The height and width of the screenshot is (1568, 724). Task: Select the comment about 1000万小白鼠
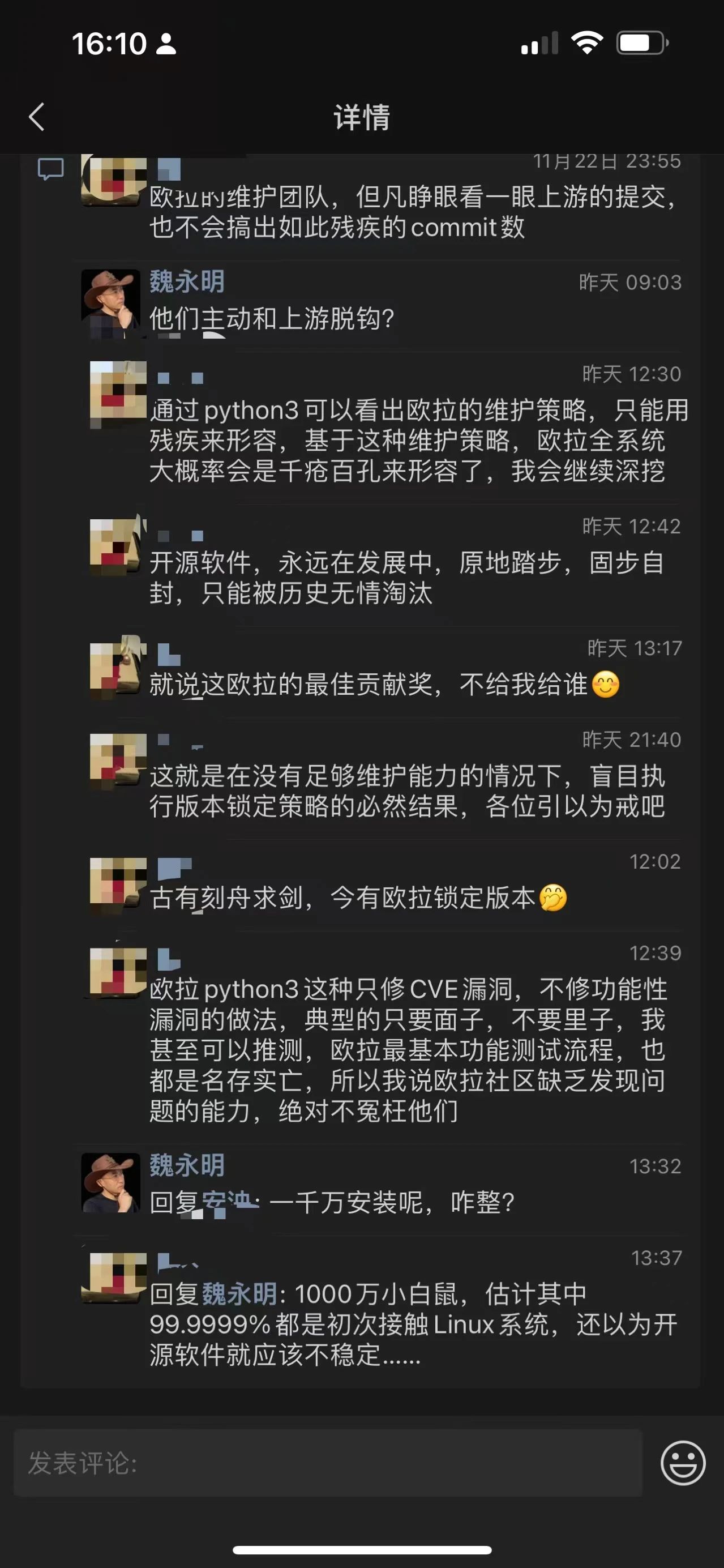[414, 1324]
